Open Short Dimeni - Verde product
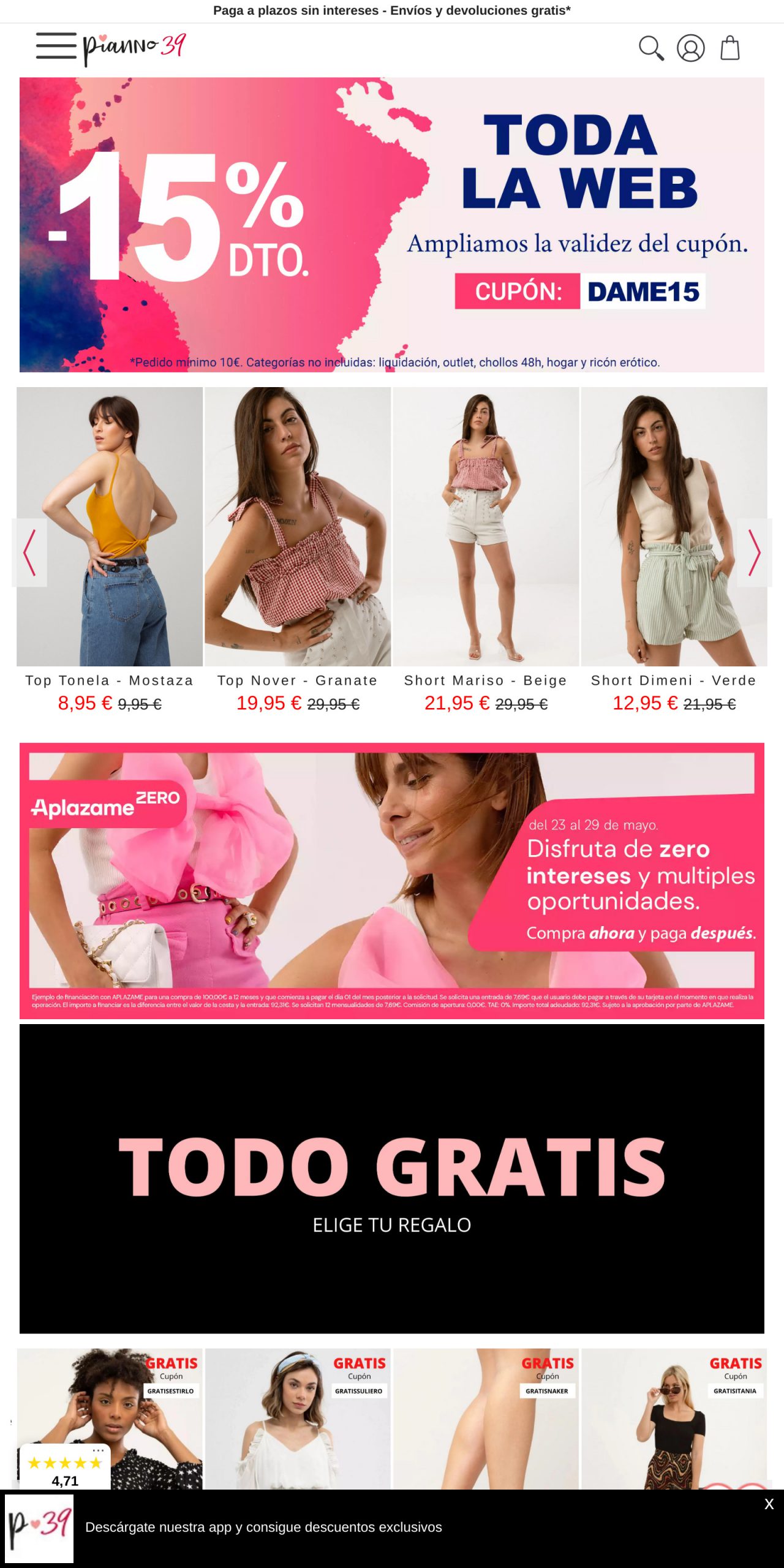784x1568 pixels. coord(674,527)
